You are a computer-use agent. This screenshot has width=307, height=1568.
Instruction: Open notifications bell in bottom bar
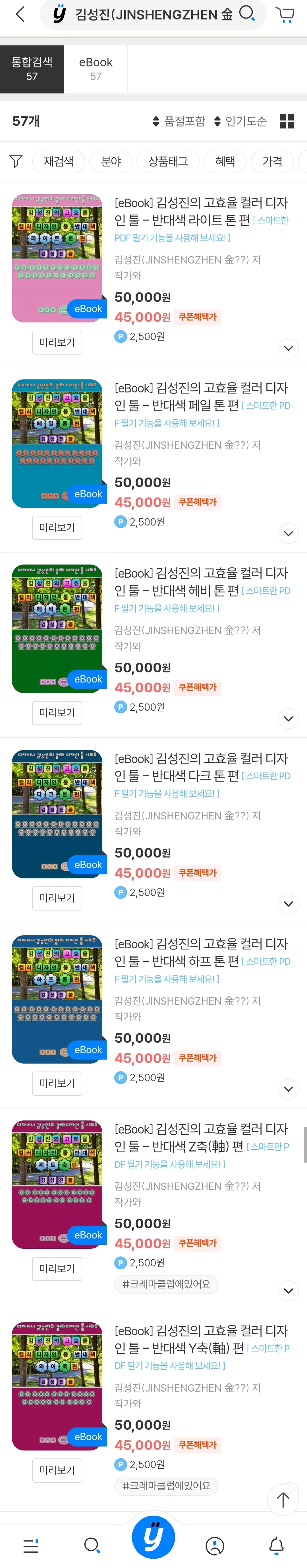[x=277, y=1545]
